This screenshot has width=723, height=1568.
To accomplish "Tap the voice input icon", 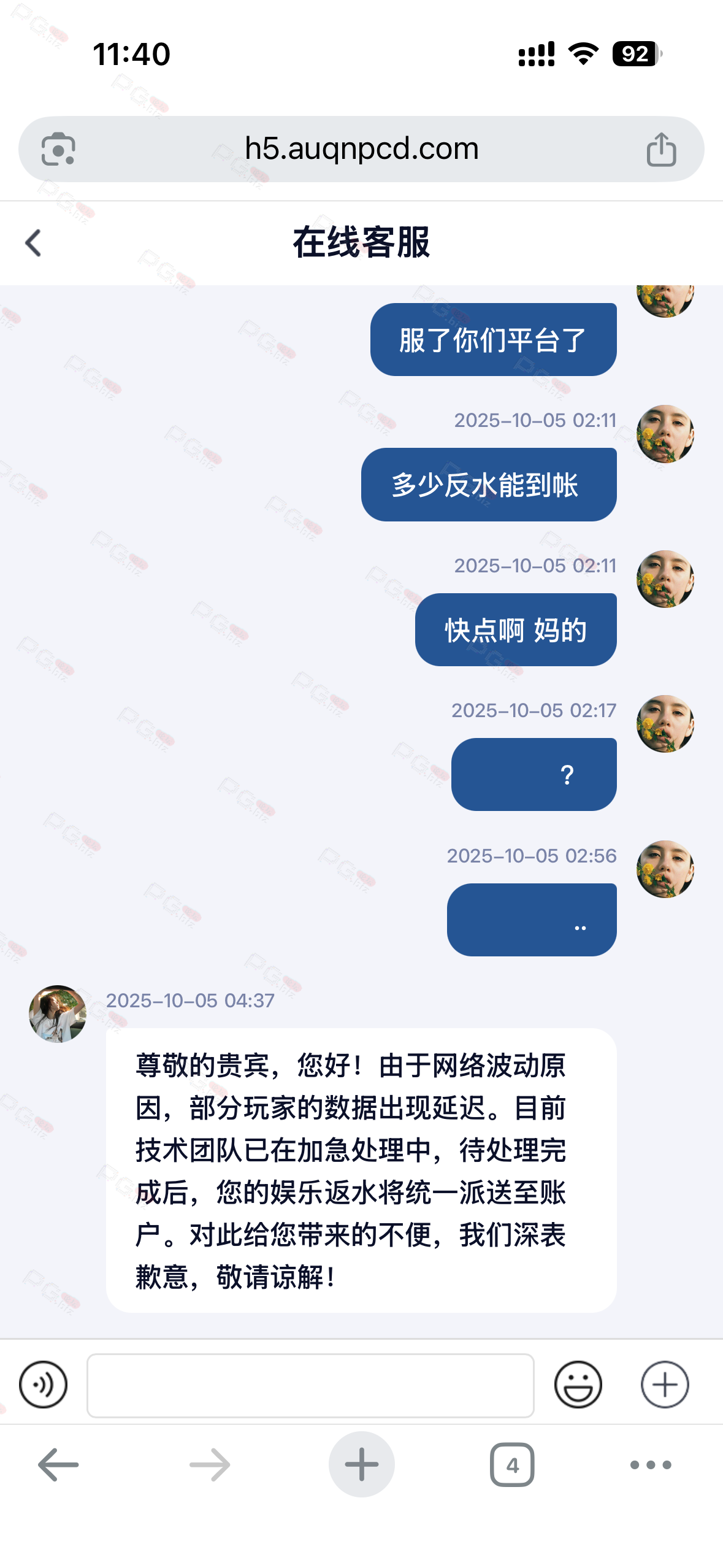I will (x=43, y=1385).
